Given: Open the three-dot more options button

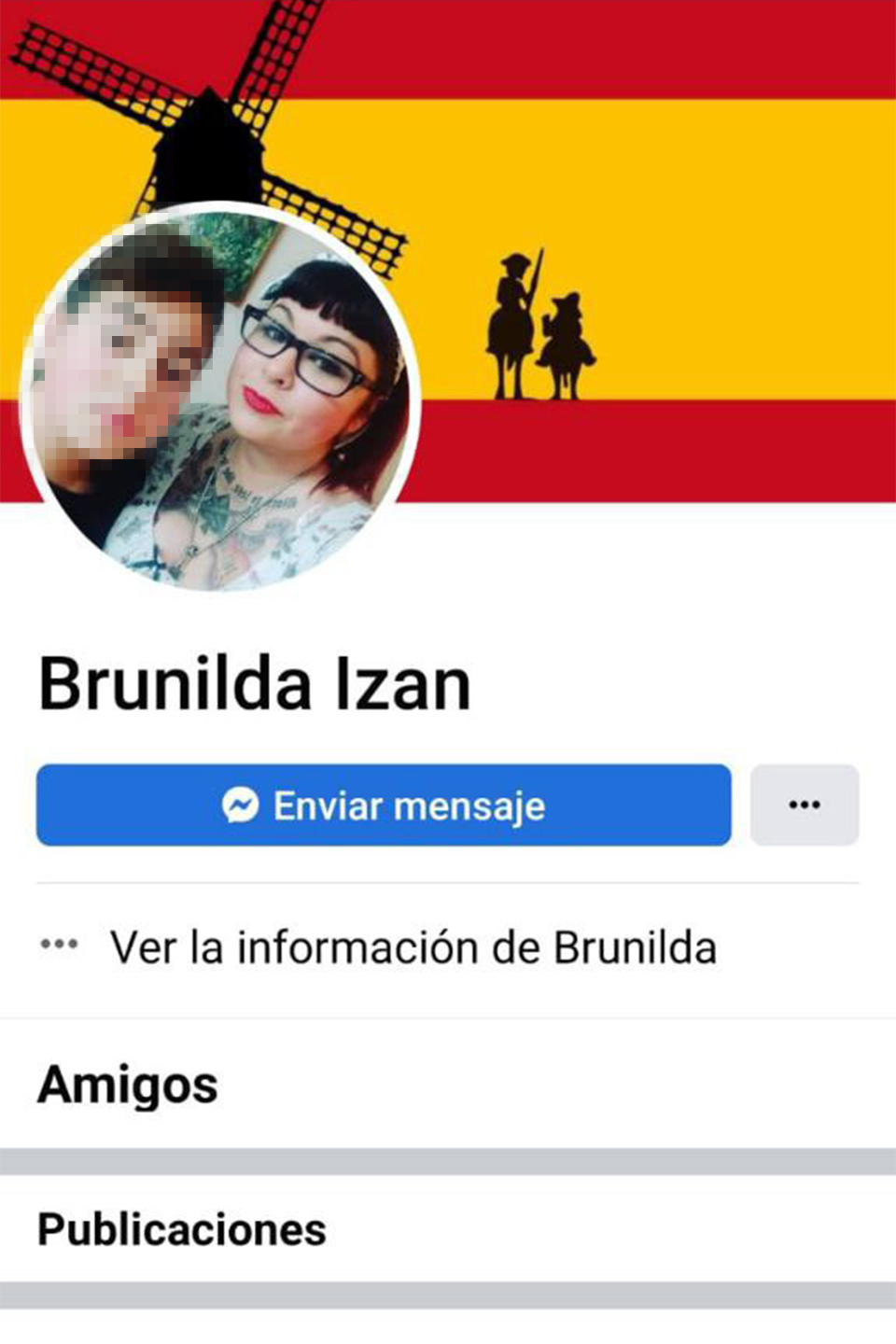Looking at the screenshot, I should tap(804, 805).
